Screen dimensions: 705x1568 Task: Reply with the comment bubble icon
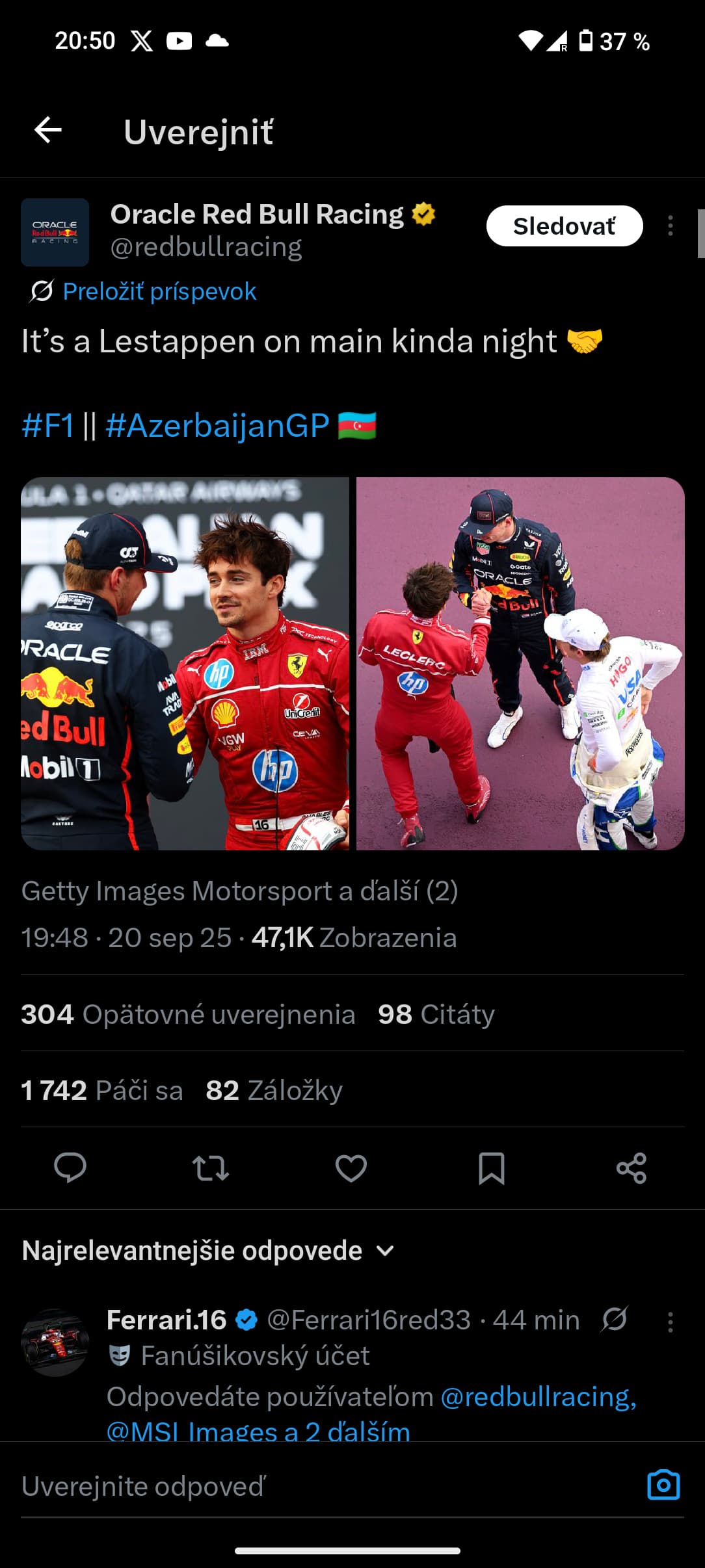(x=70, y=1168)
